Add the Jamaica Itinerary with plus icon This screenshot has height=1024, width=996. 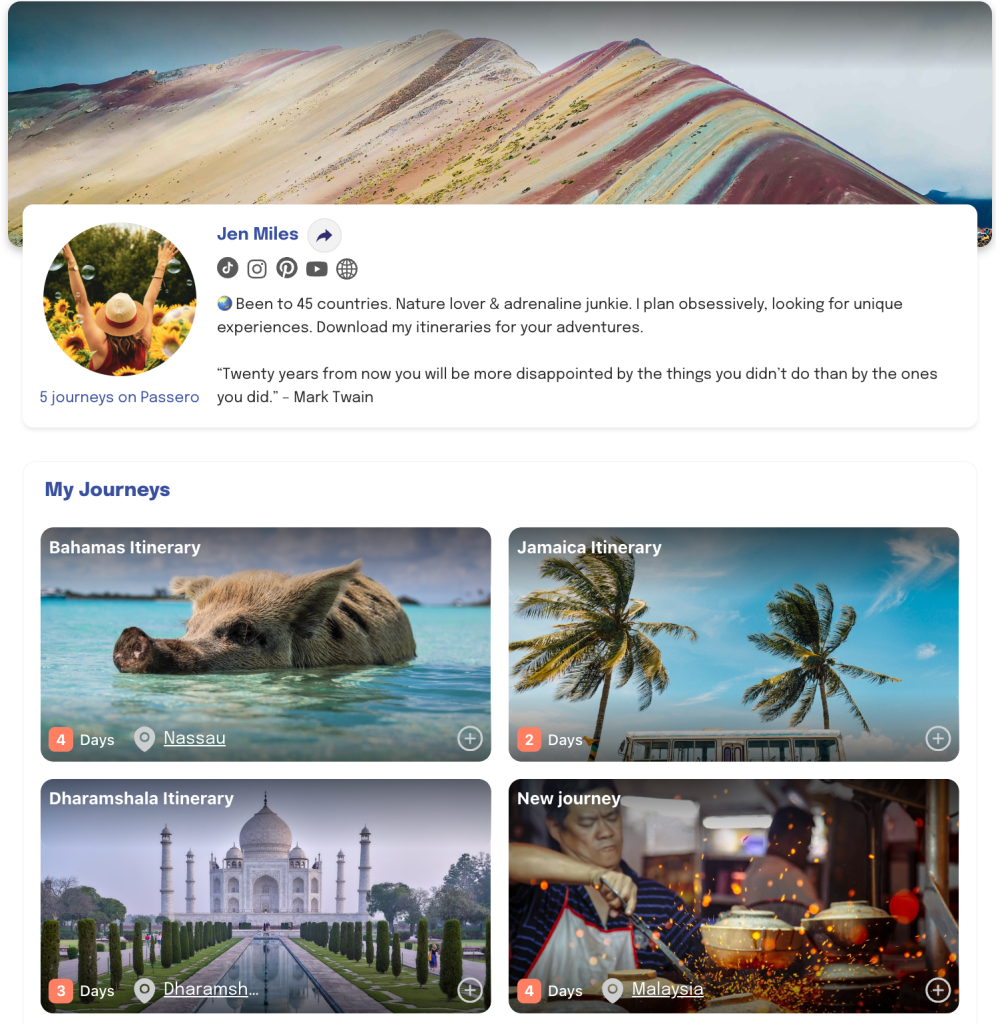click(x=937, y=739)
